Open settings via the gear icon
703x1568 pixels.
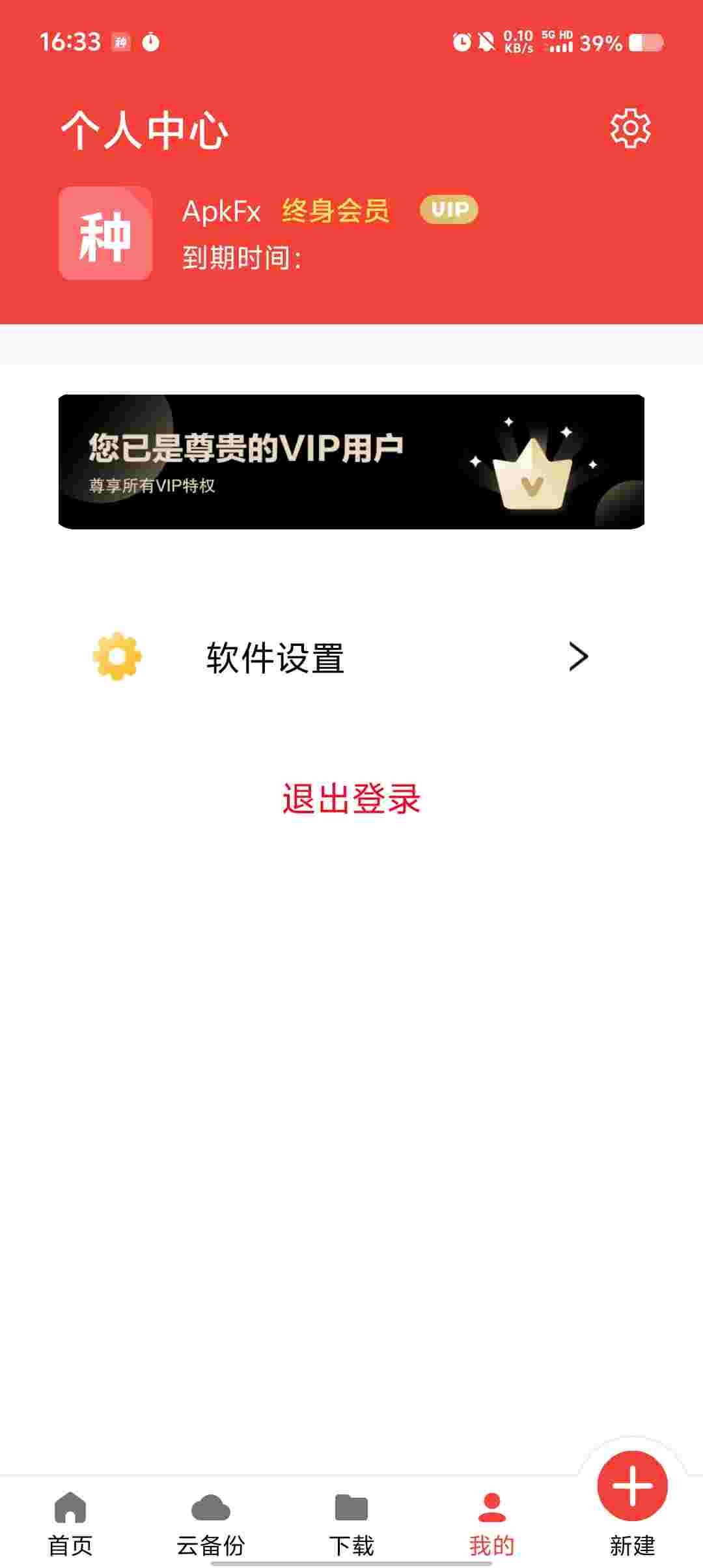(x=629, y=128)
